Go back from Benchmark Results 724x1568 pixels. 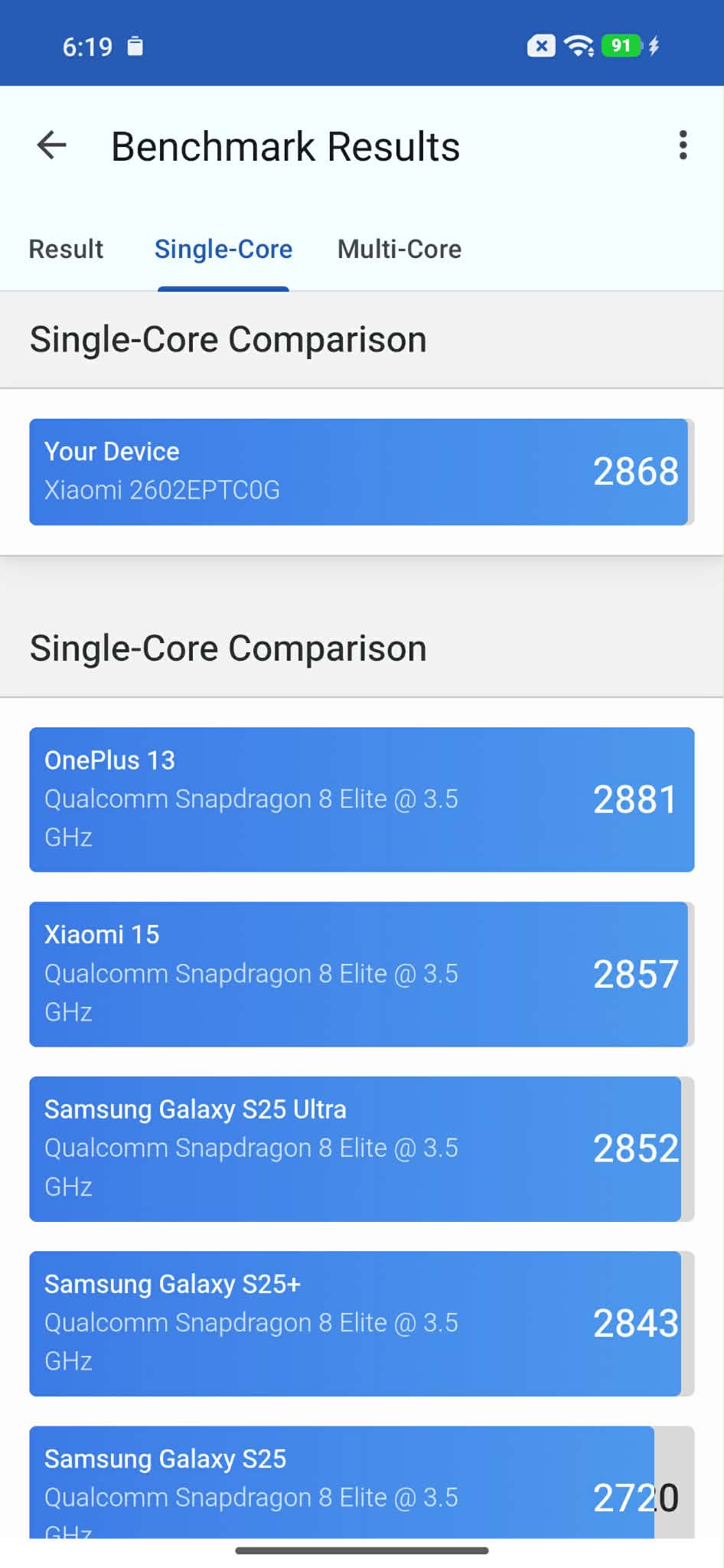point(52,145)
